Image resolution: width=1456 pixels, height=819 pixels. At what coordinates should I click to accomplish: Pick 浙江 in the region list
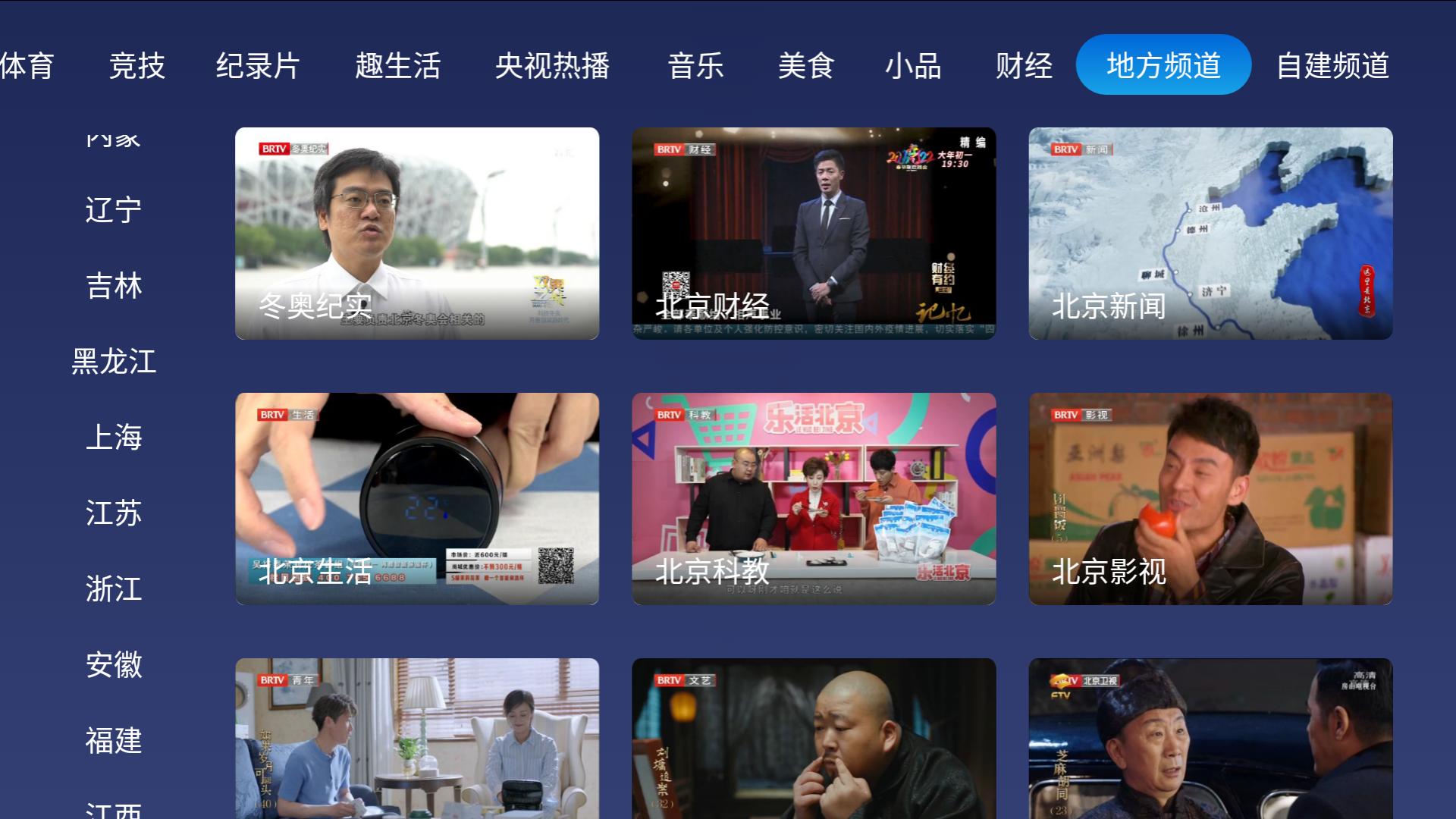click(114, 589)
